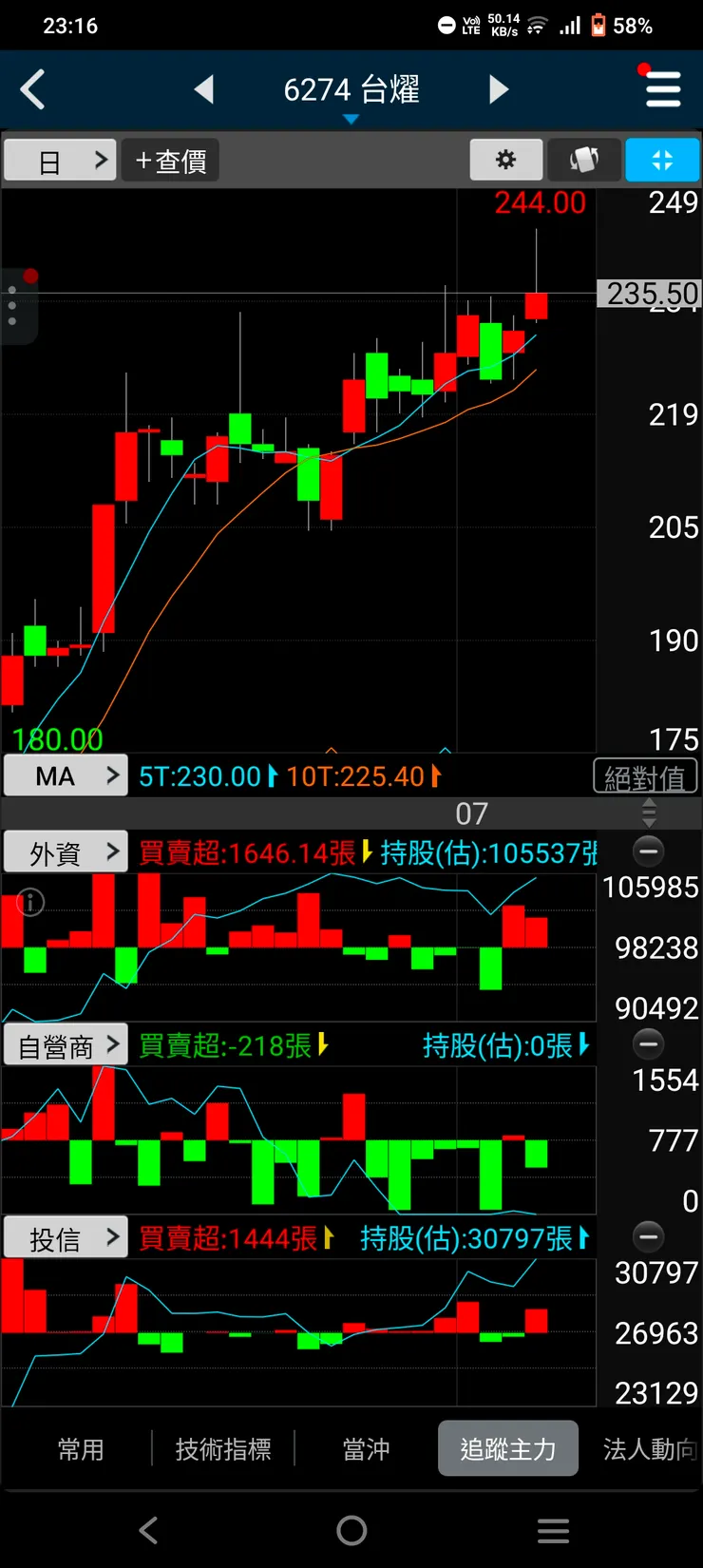Switch to the previous stock
This screenshot has height=1568, width=703.
pyautogui.click(x=203, y=90)
